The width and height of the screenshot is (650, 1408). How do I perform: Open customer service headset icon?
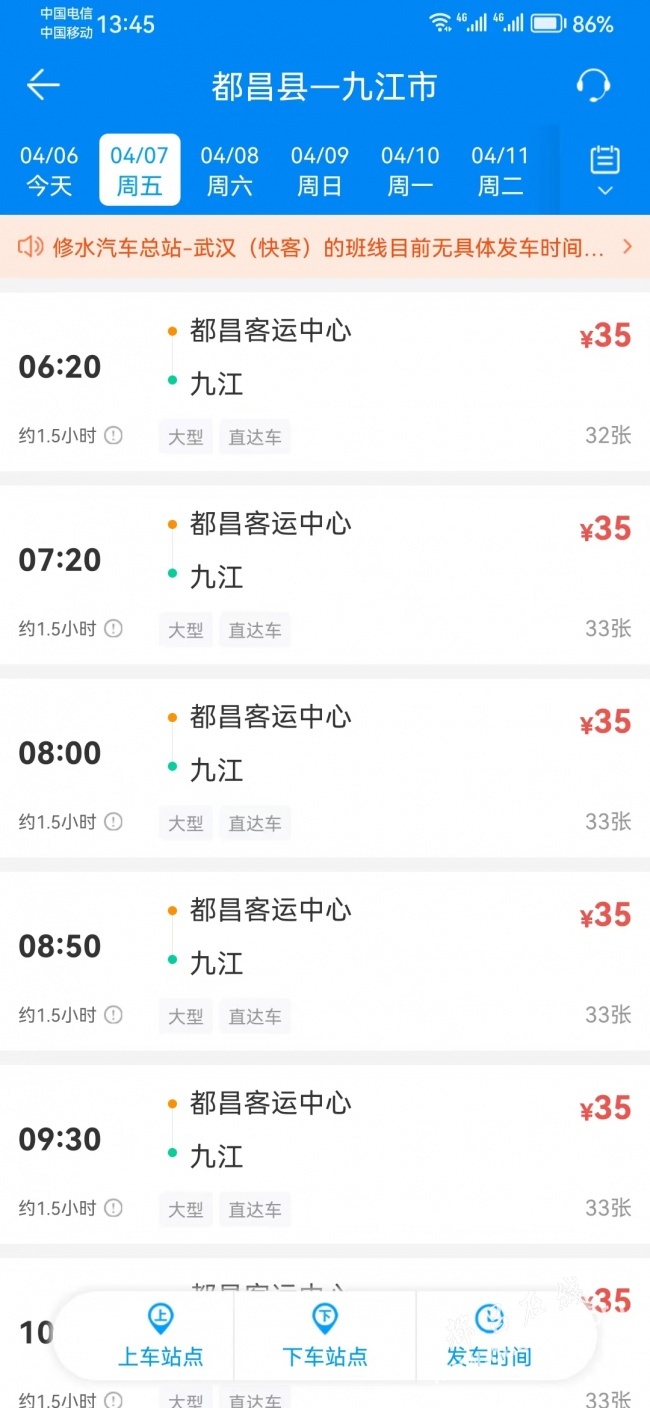click(594, 86)
